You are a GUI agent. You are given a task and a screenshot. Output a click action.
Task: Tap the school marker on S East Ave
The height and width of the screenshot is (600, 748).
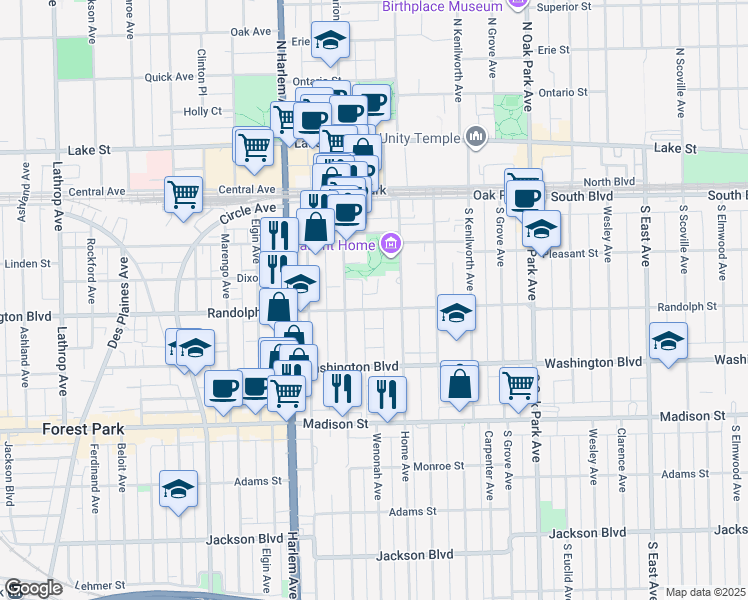point(668,340)
